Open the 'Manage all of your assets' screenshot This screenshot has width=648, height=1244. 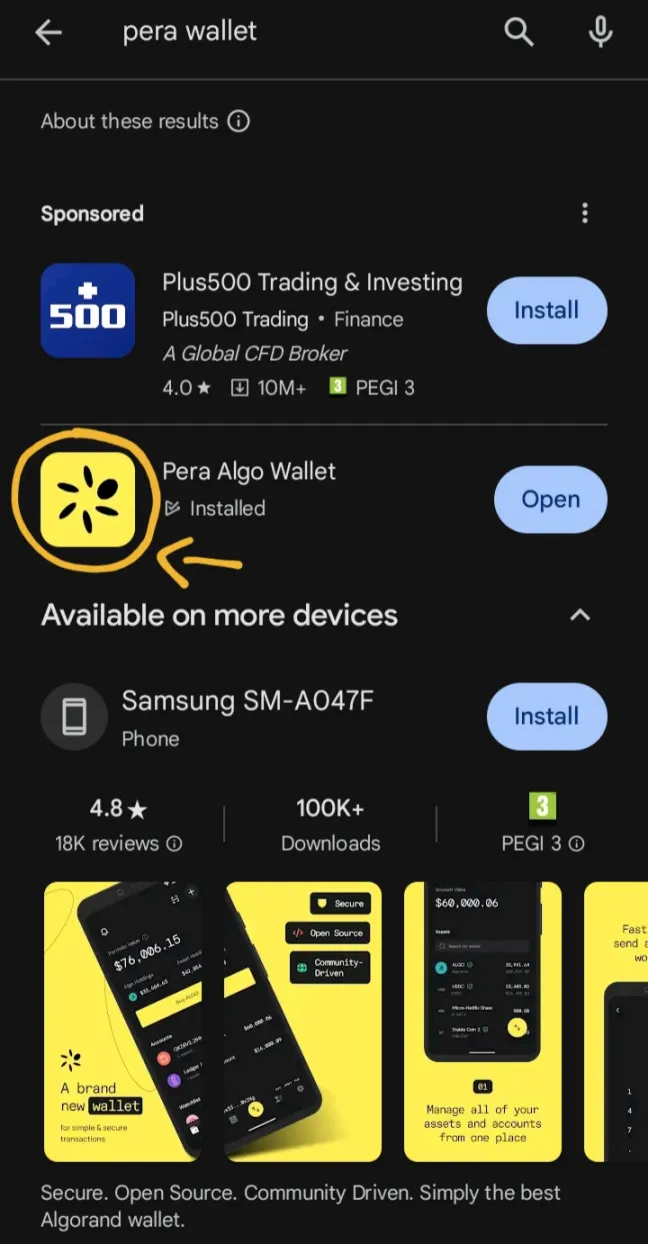coord(483,1021)
